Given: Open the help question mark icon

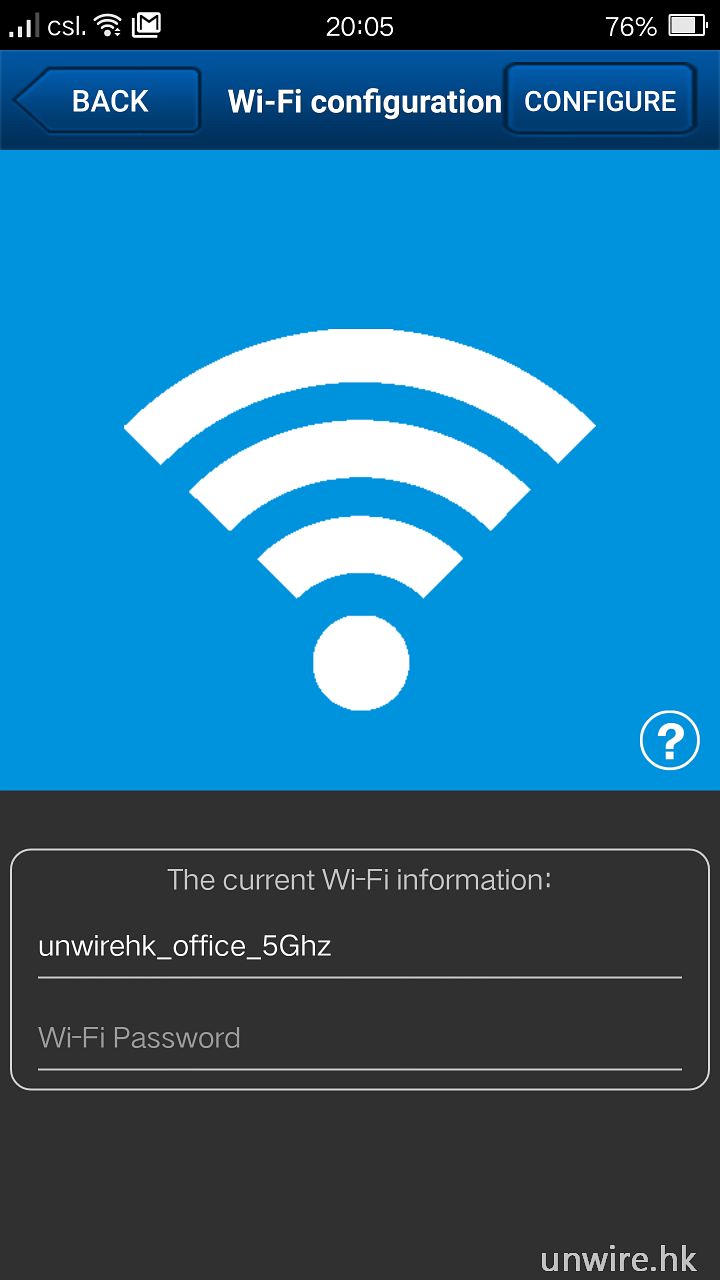Looking at the screenshot, I should pyautogui.click(x=669, y=741).
